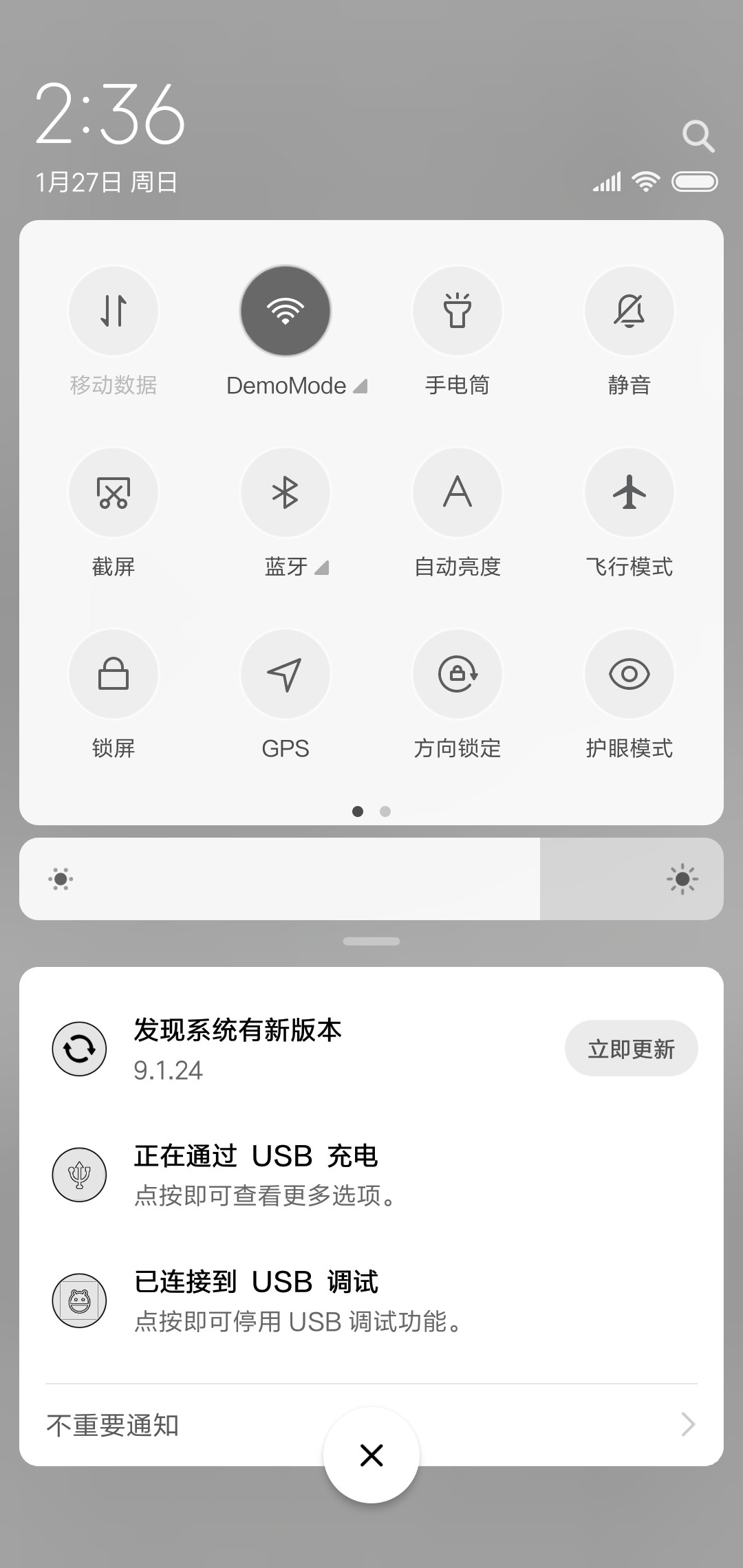Tap 立即更新 to update now
The image size is (743, 1568).
(632, 1049)
